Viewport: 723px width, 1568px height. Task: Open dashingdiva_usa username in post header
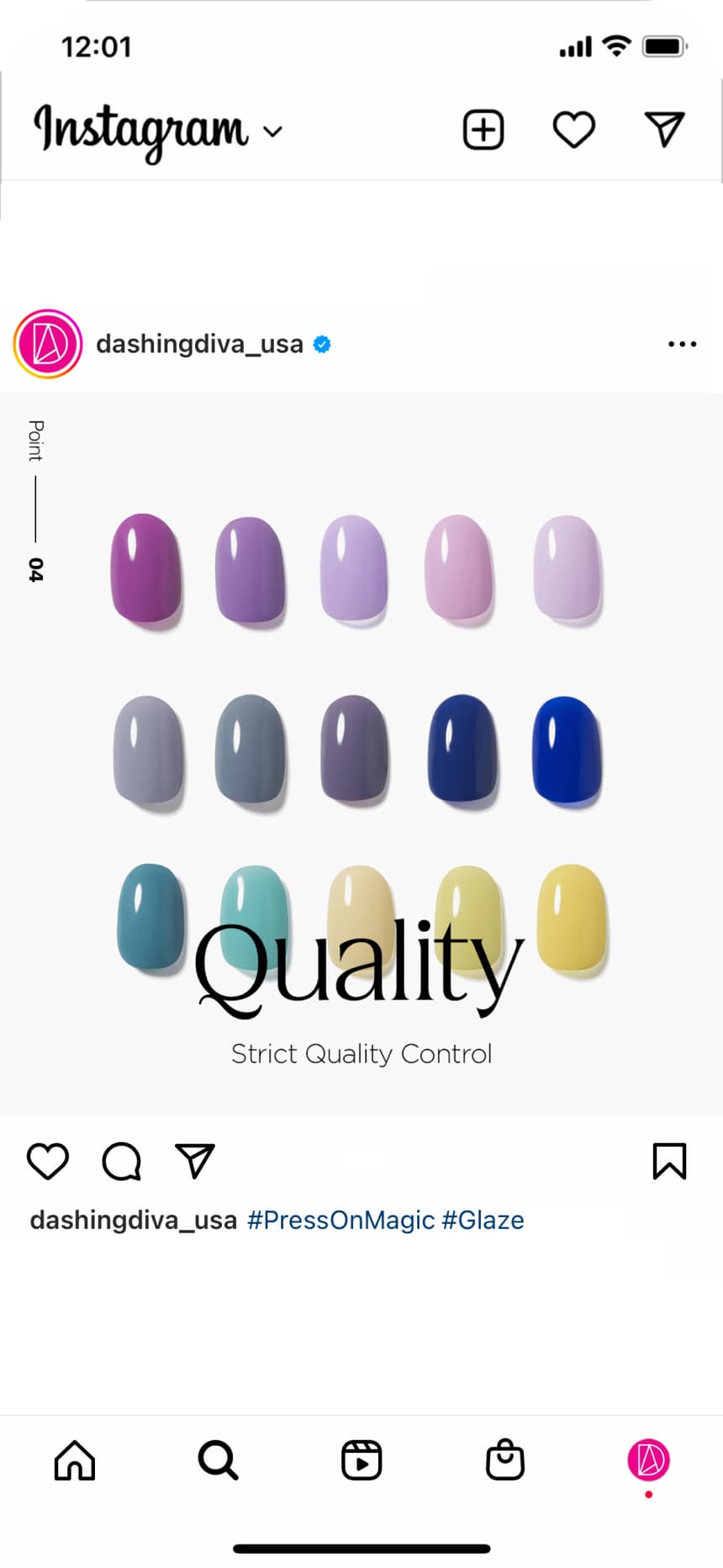click(199, 344)
